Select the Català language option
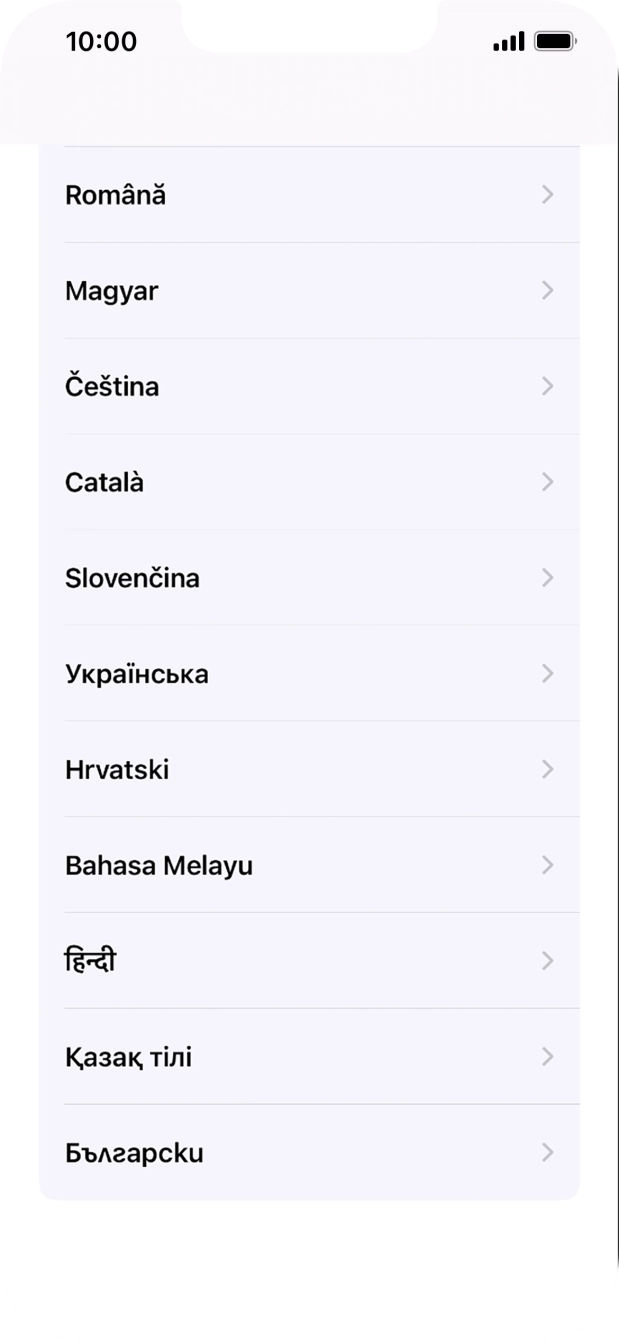Screen dimensions: 619x1340 pyautogui.click(x=309, y=482)
